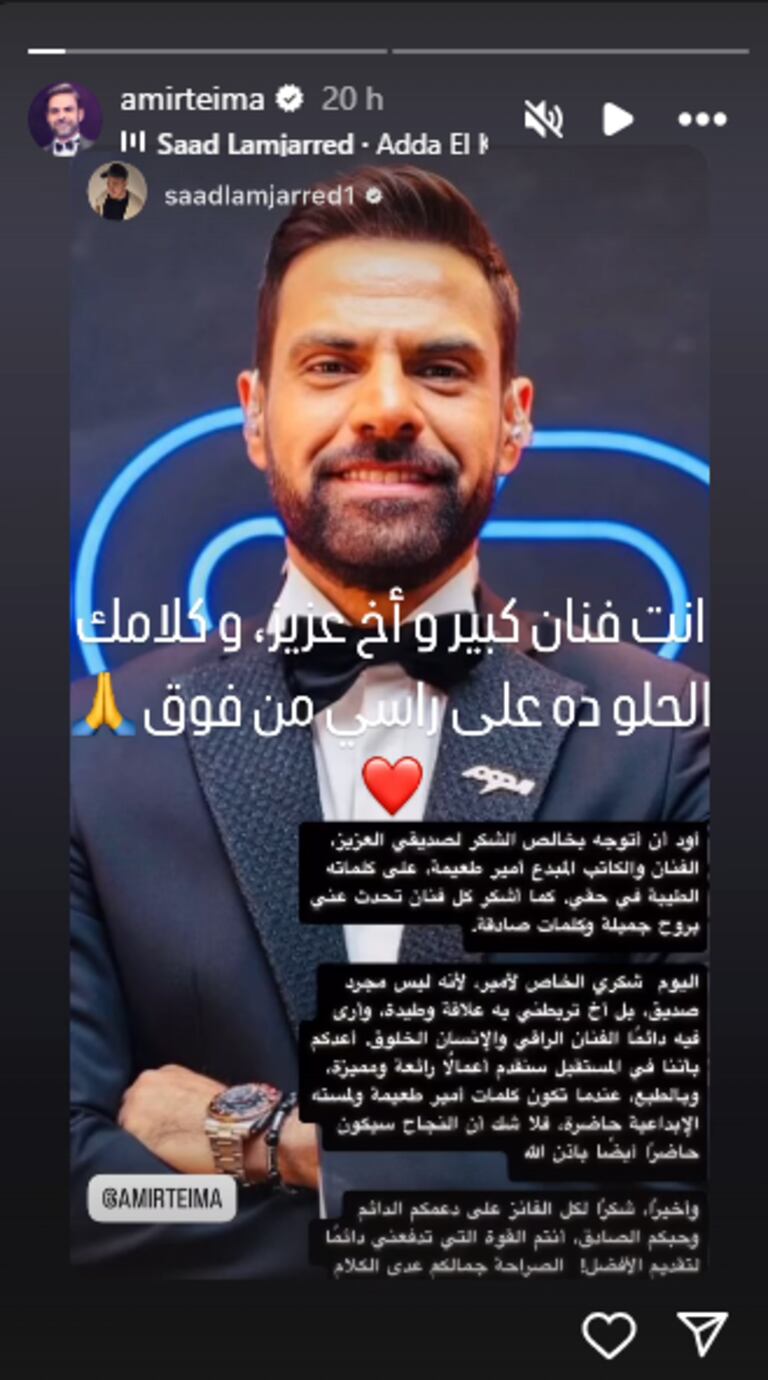Viewport: 768px width, 1380px height.
Task: Like this story with the heart
Action: (x=608, y=1335)
